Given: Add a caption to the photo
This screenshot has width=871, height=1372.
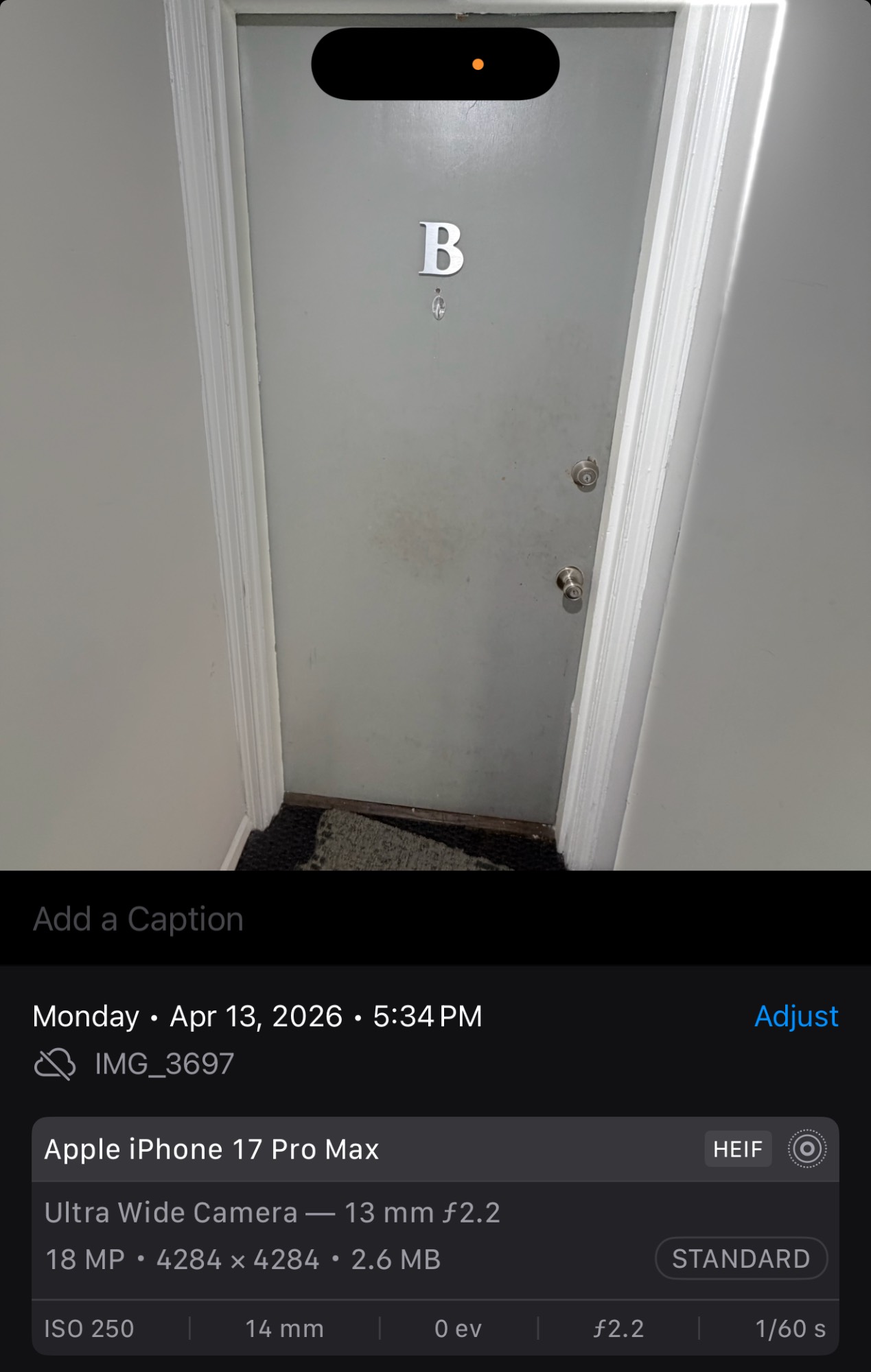Looking at the screenshot, I should (138, 919).
